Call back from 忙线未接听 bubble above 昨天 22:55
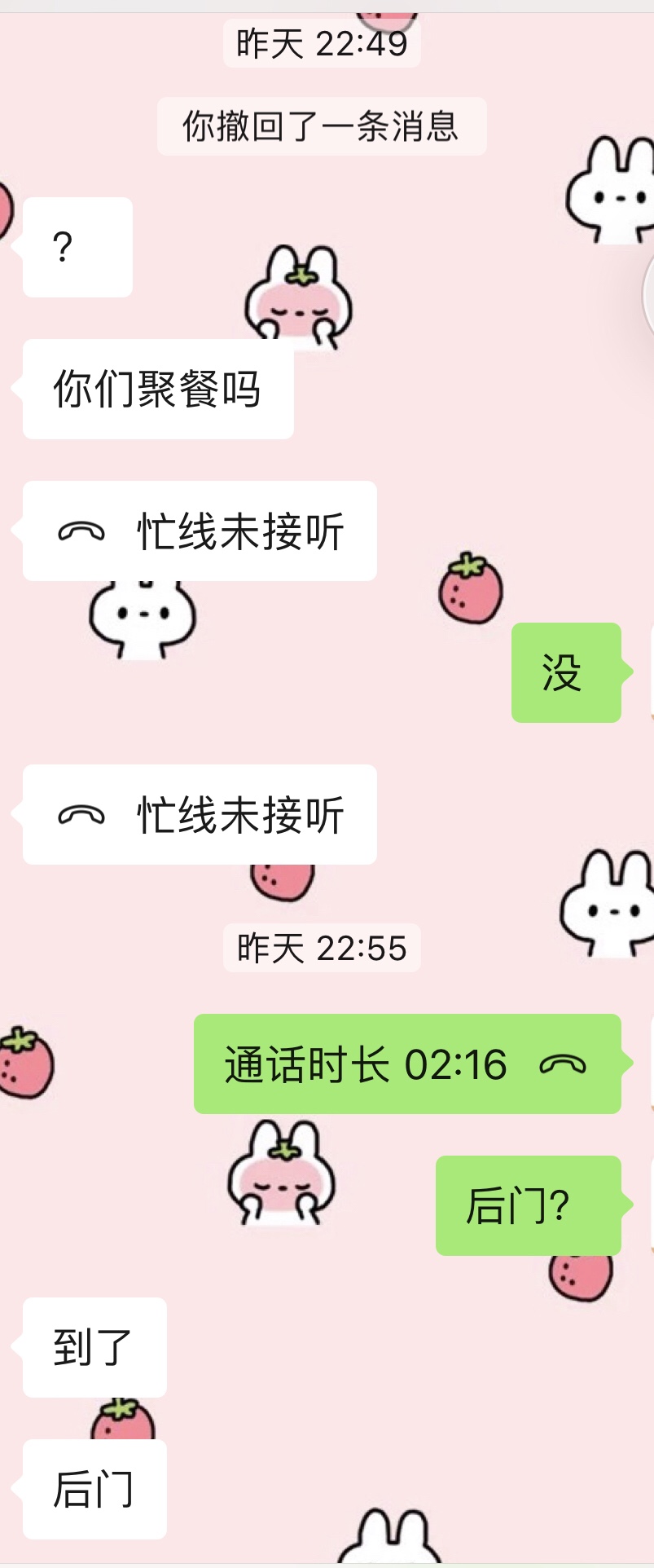This screenshot has height=1568, width=654. (x=200, y=814)
